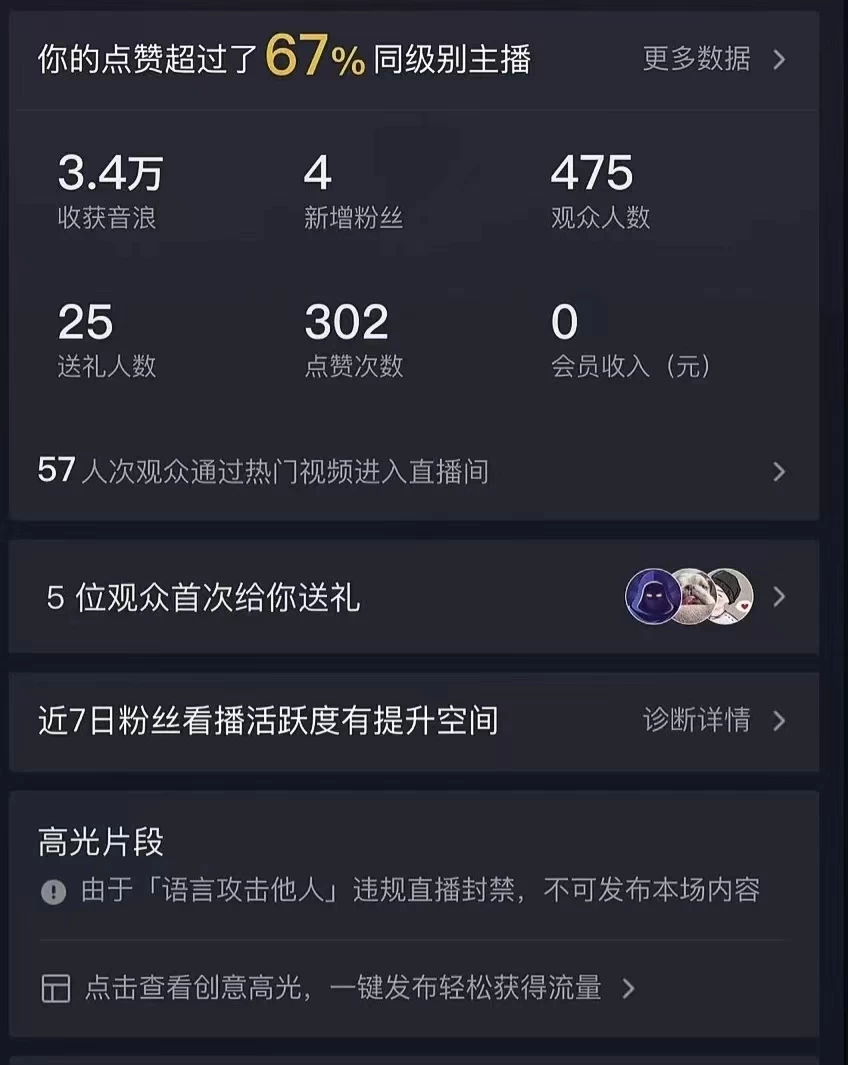Click the chevron next to the gifter avatars
848x1065 pixels.
778,596
